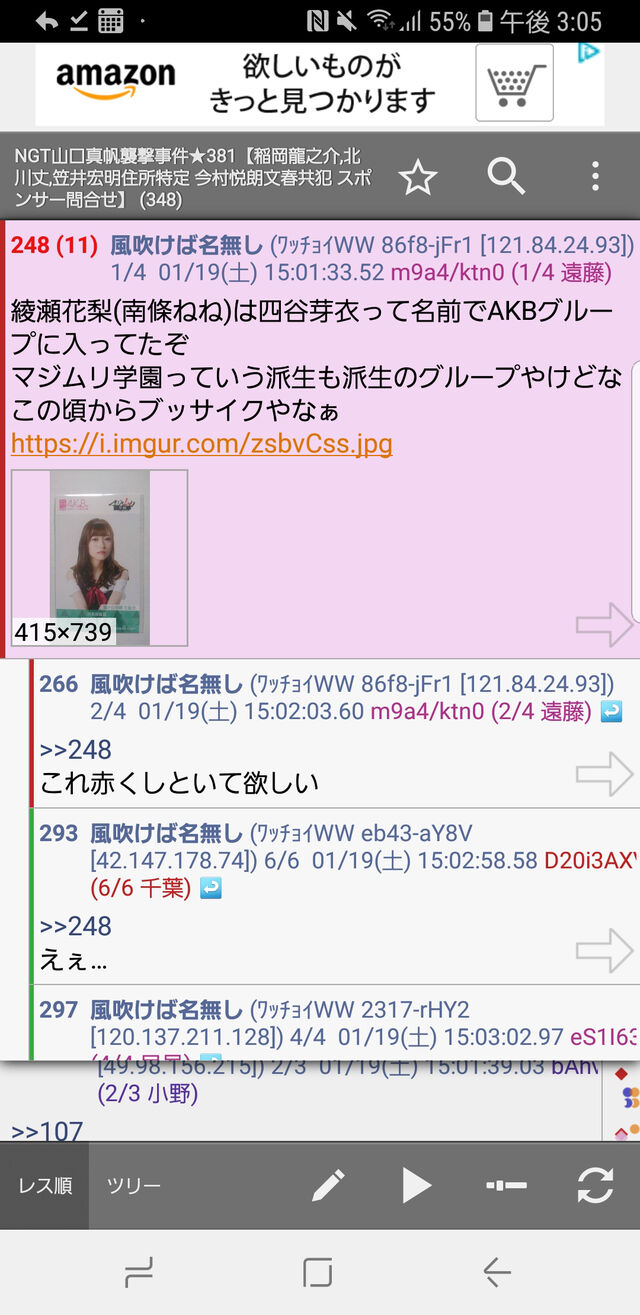View the 415×739 image thumbnail
640x1315 pixels.
[x=99, y=557]
